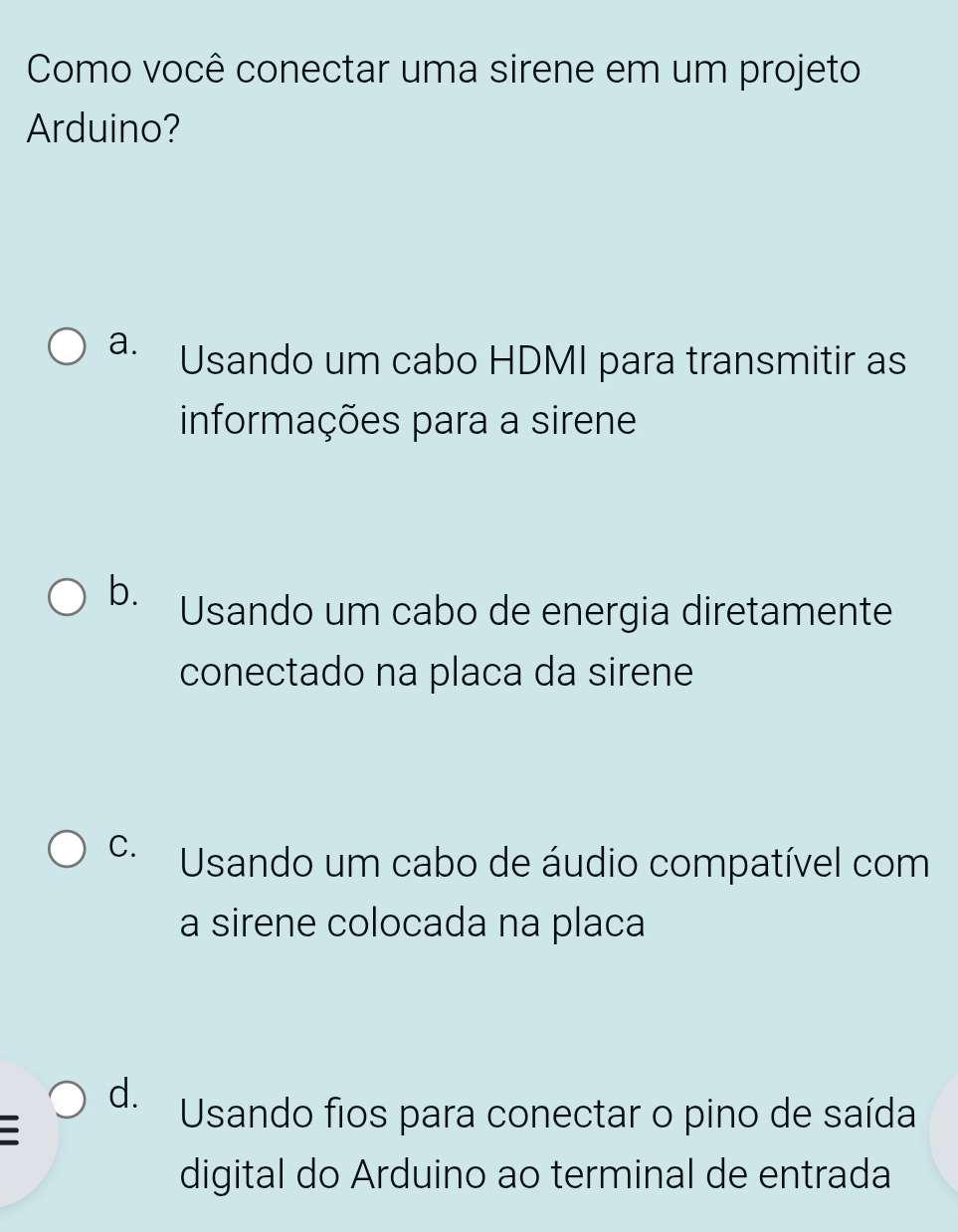This screenshot has height=1232, width=958.
Task: Mark option c, cabo de áudio
Action: tap(68, 849)
